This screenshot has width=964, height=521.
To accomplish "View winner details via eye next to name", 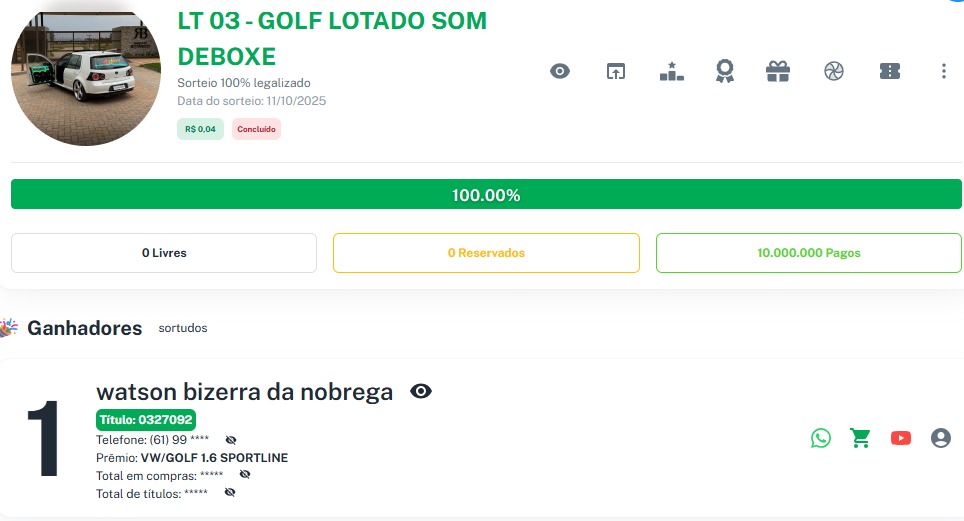I will 421,391.
